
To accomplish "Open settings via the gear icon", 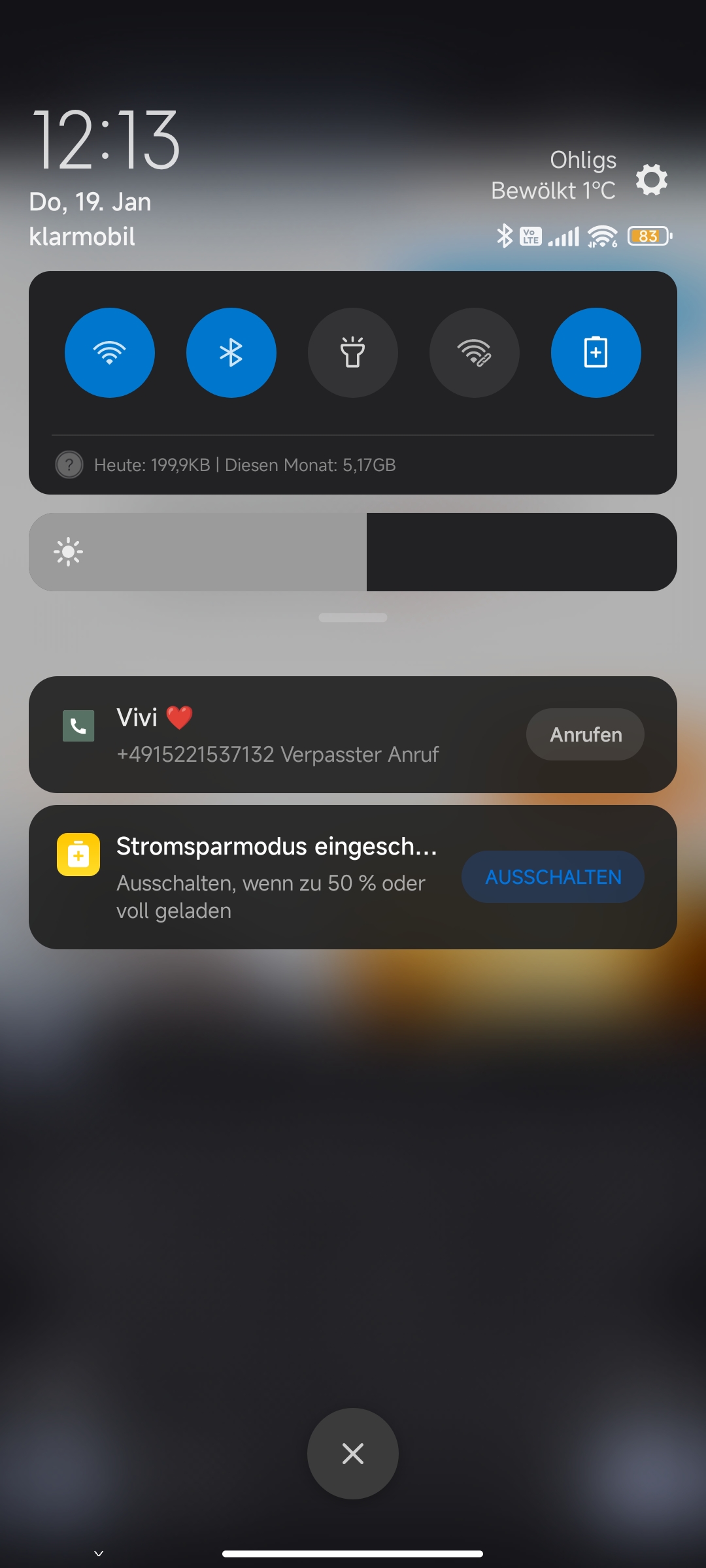I will click(x=652, y=180).
